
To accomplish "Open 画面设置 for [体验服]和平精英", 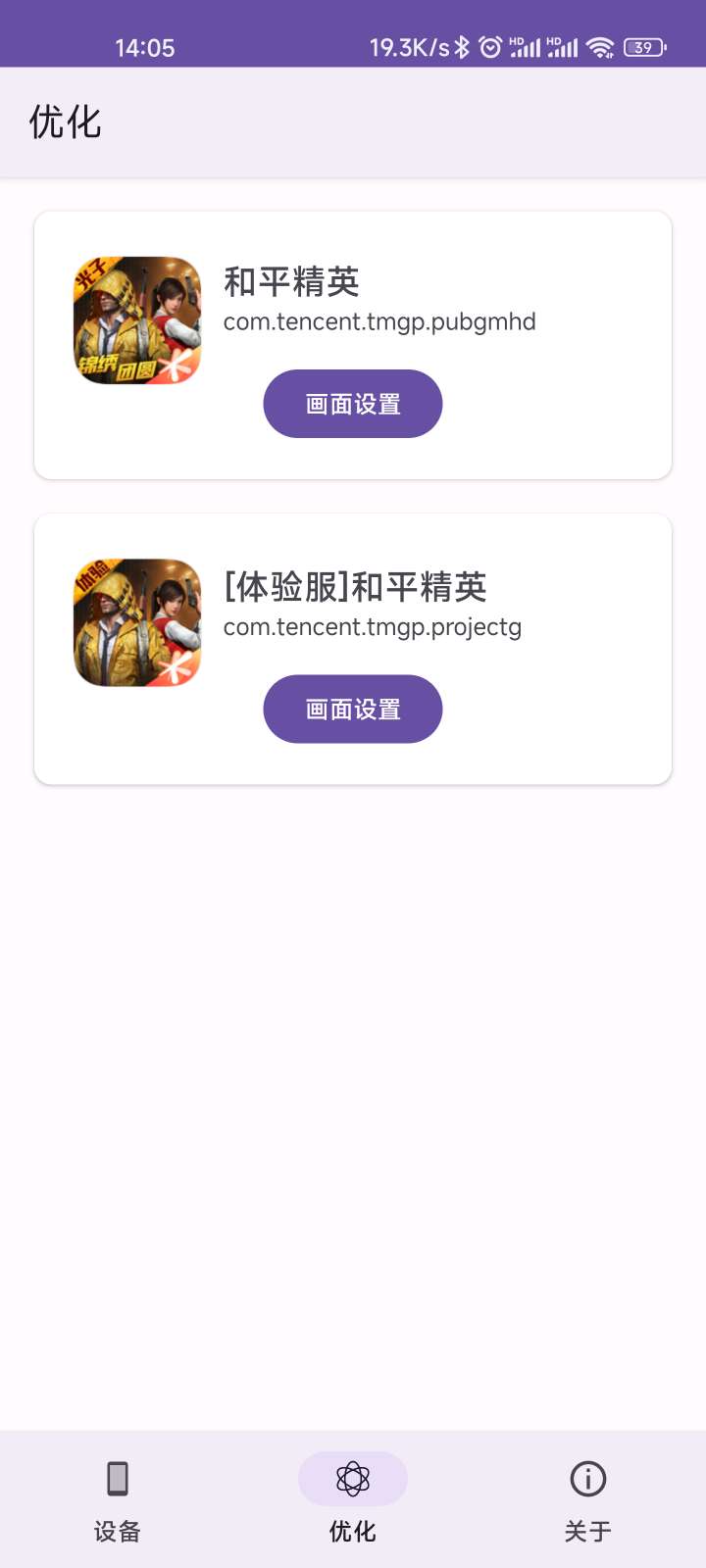I will (353, 709).
